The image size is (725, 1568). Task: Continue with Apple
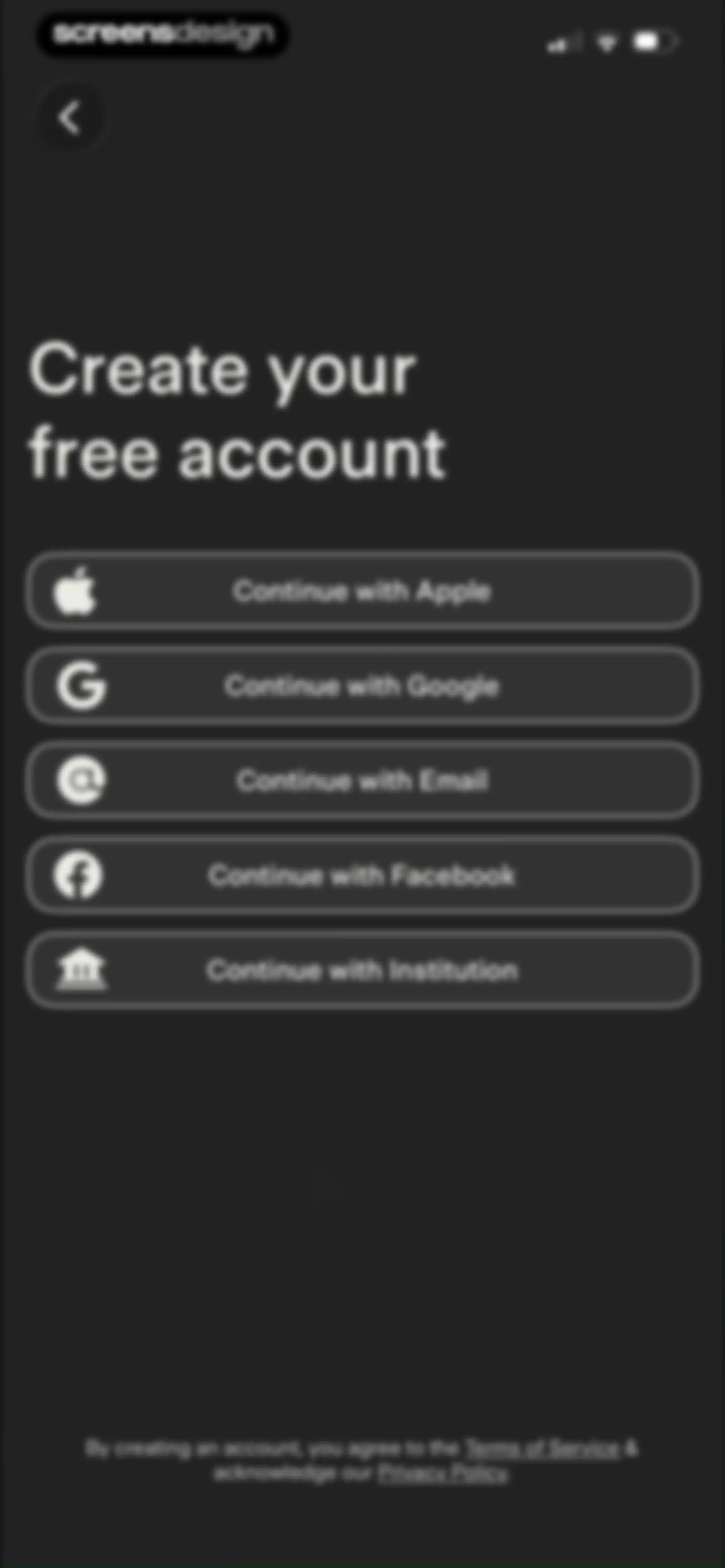click(x=362, y=591)
